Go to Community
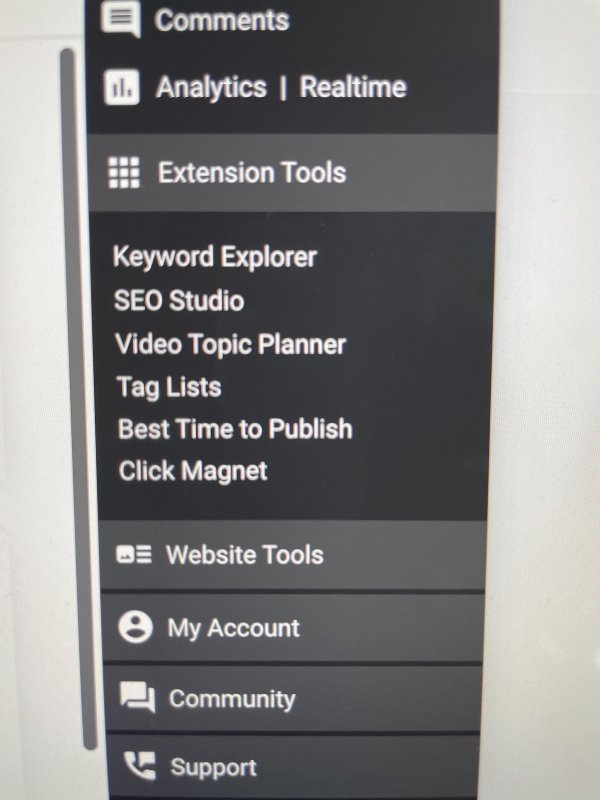This screenshot has width=600, height=800. point(231,699)
